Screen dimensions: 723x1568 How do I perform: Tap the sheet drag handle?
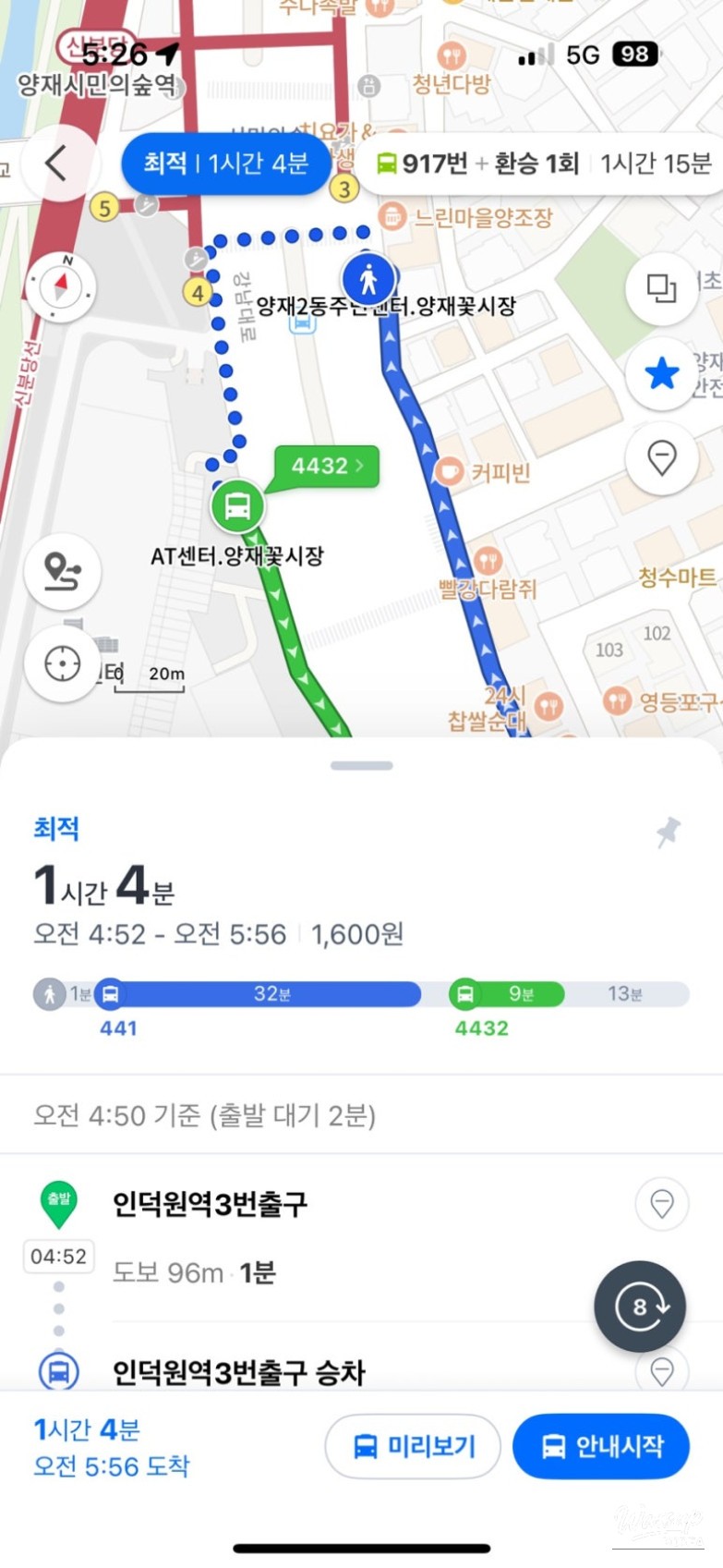point(362,765)
